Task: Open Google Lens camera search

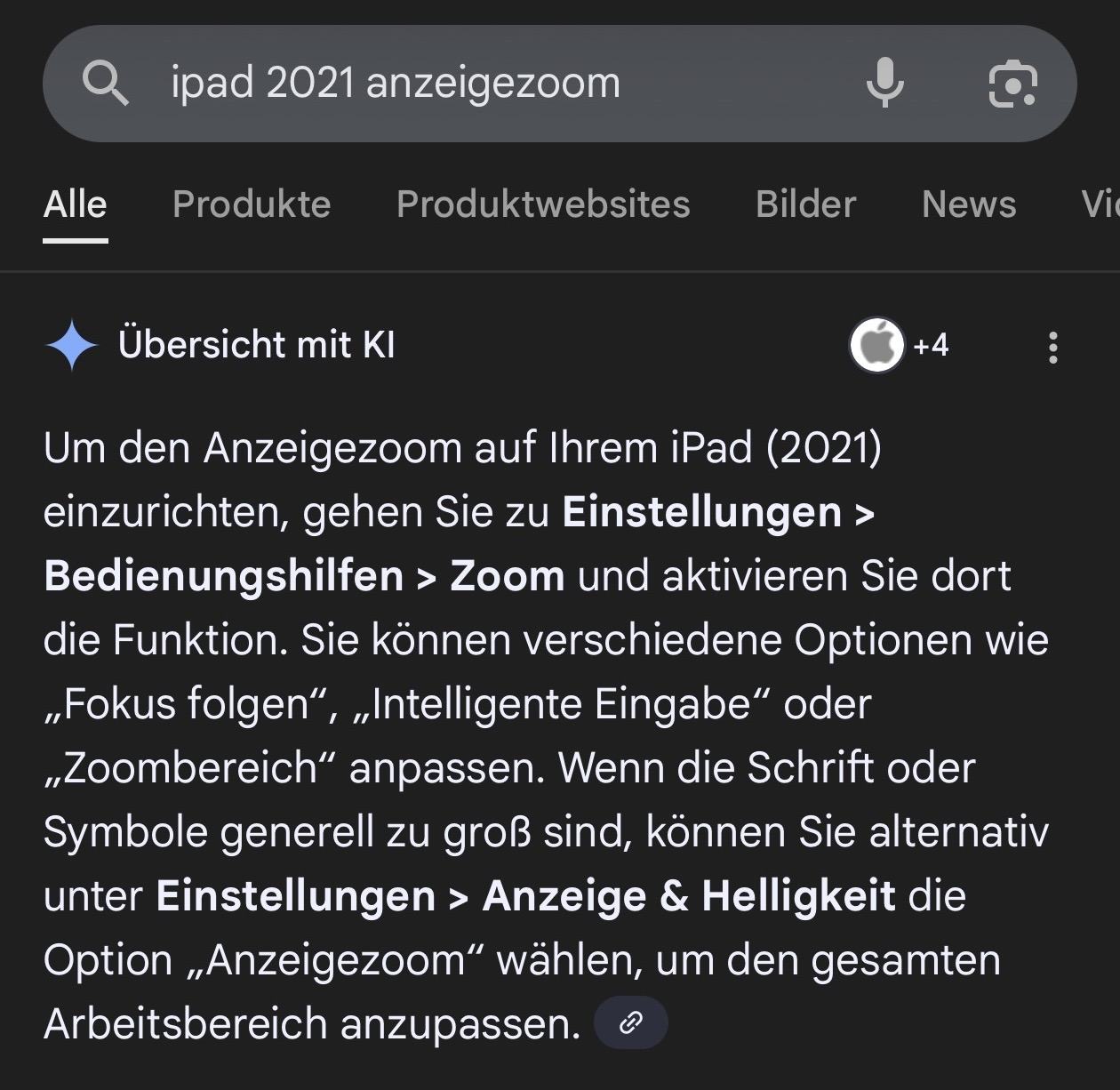Action: pyautogui.click(x=1012, y=84)
